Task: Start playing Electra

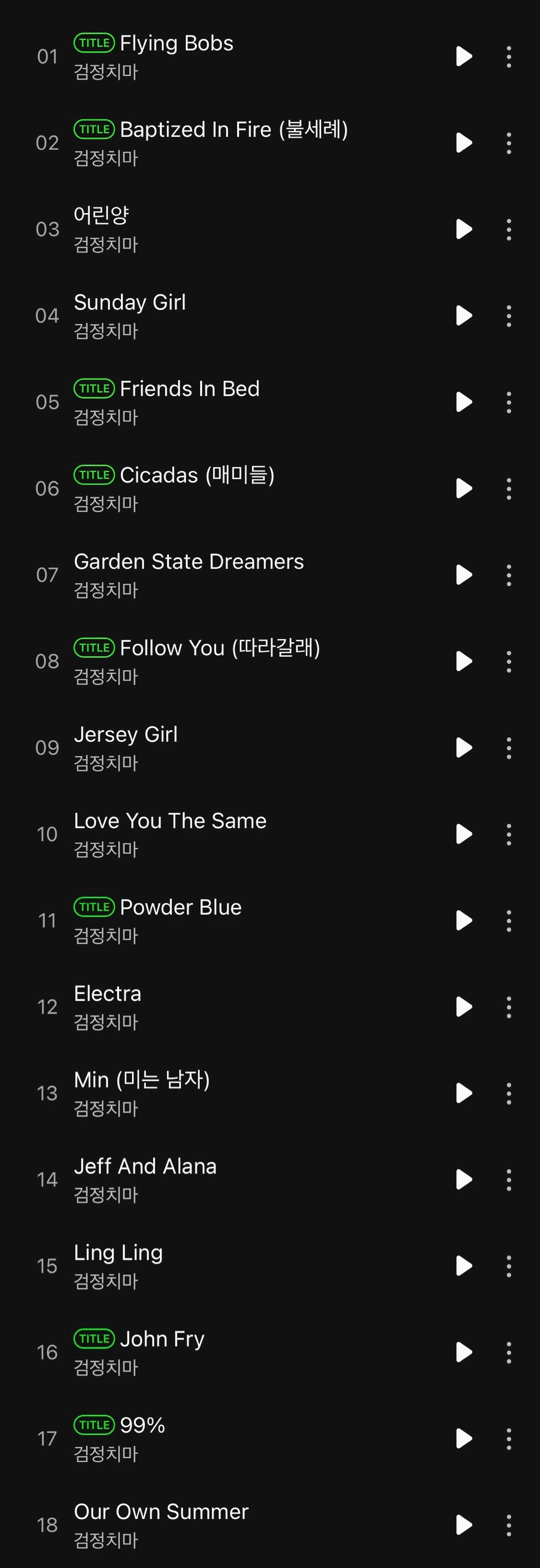Action: click(x=464, y=1007)
